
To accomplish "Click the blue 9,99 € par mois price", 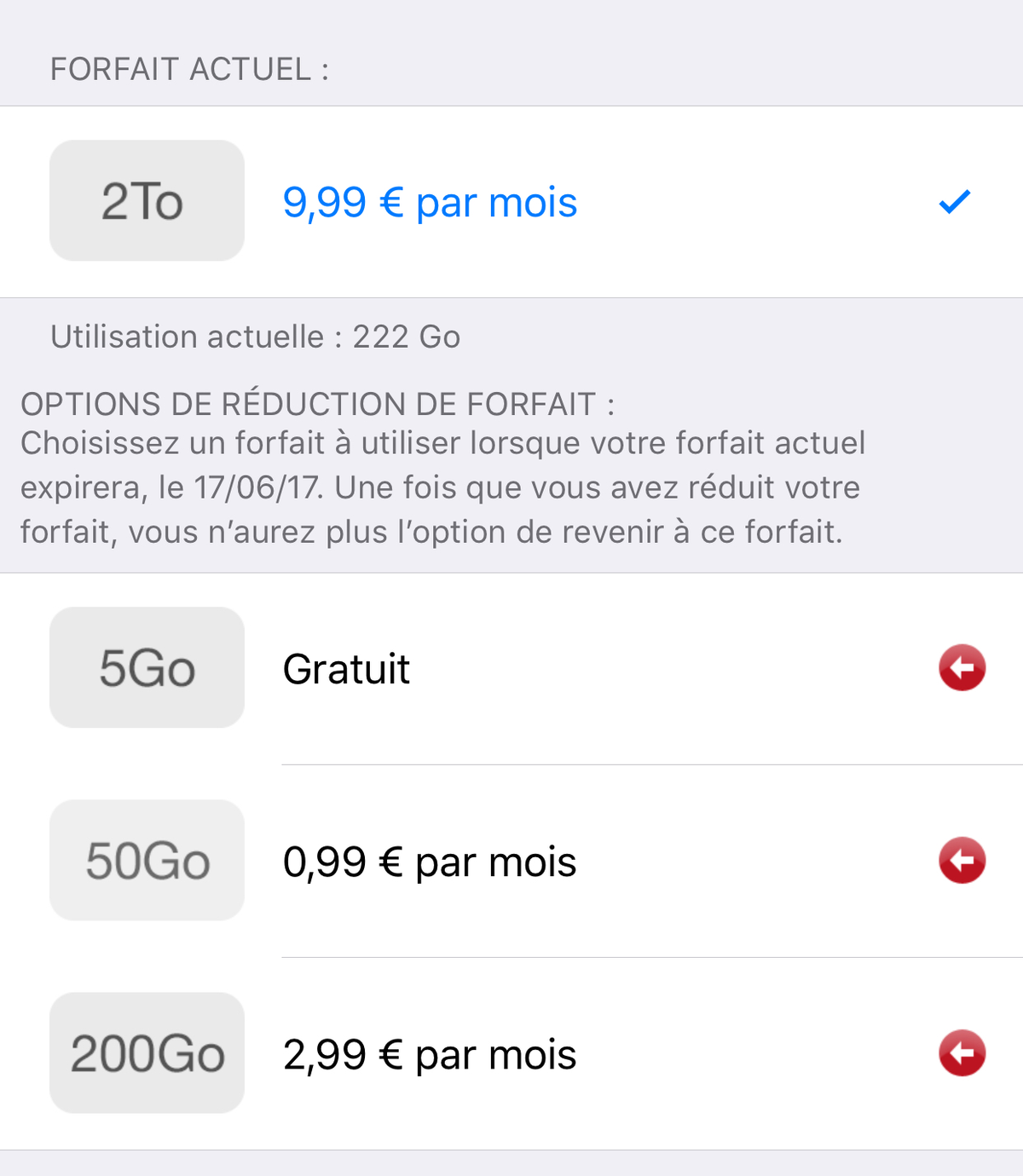I will pos(430,202).
